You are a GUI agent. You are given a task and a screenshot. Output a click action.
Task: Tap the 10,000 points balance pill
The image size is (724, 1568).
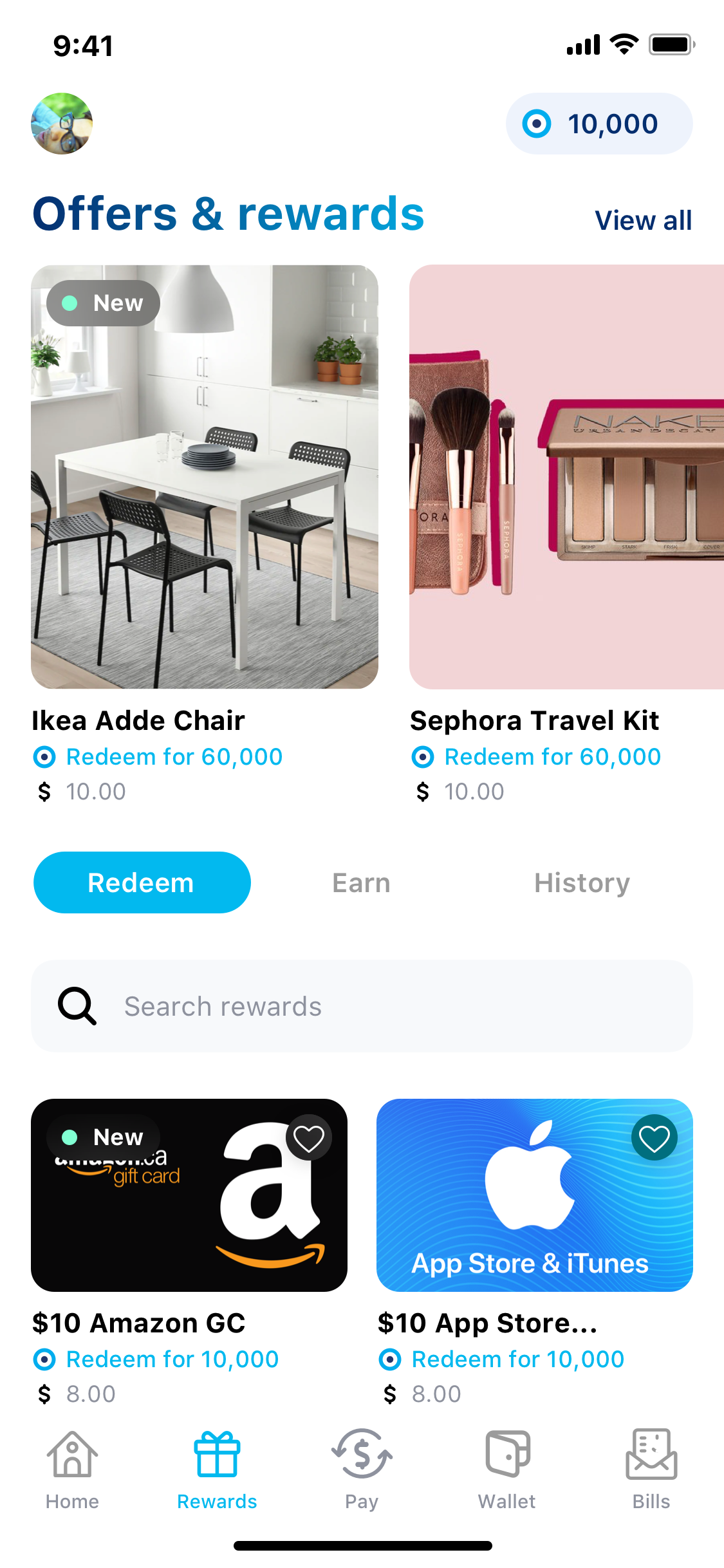[x=599, y=124]
